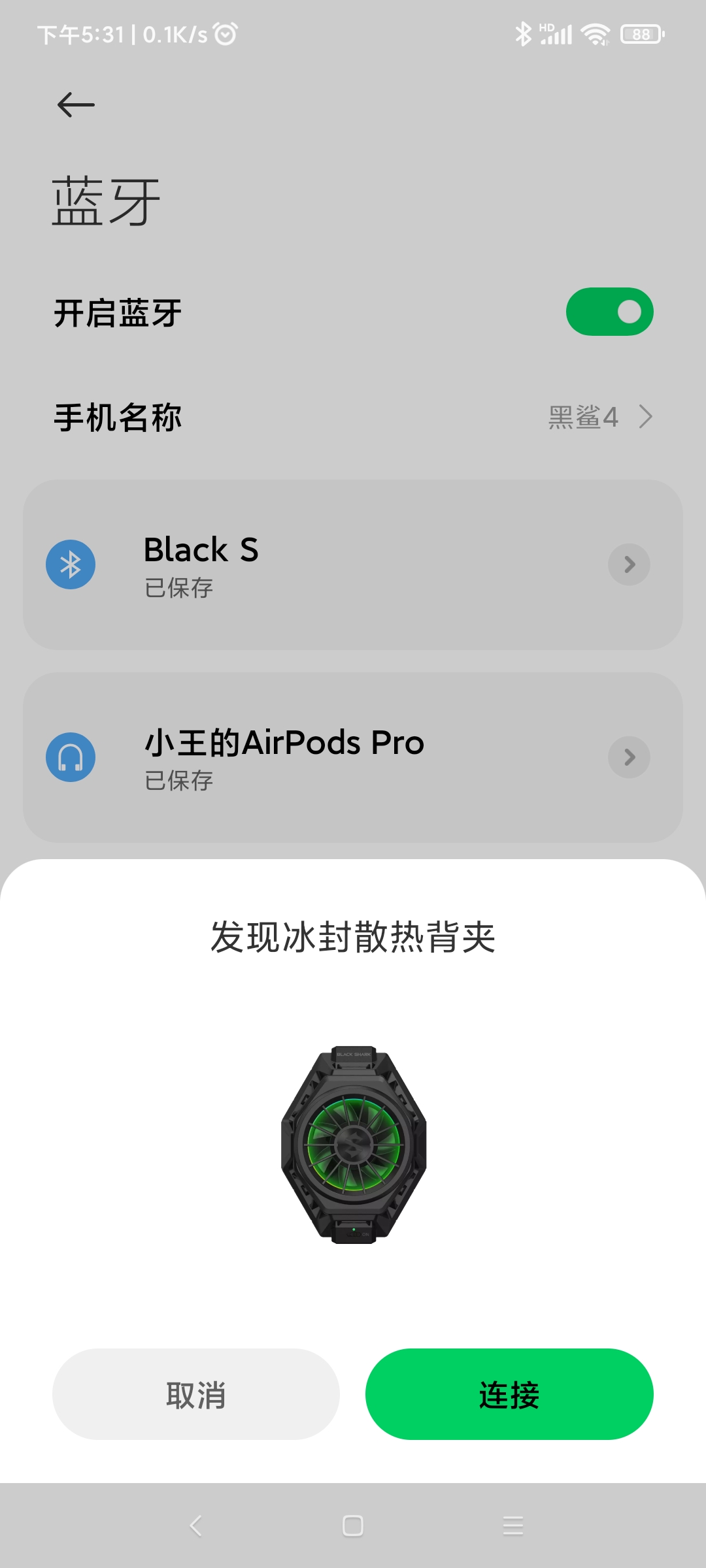Tap the system home button
Viewport: 706px width, 1568px height.
(x=353, y=1526)
